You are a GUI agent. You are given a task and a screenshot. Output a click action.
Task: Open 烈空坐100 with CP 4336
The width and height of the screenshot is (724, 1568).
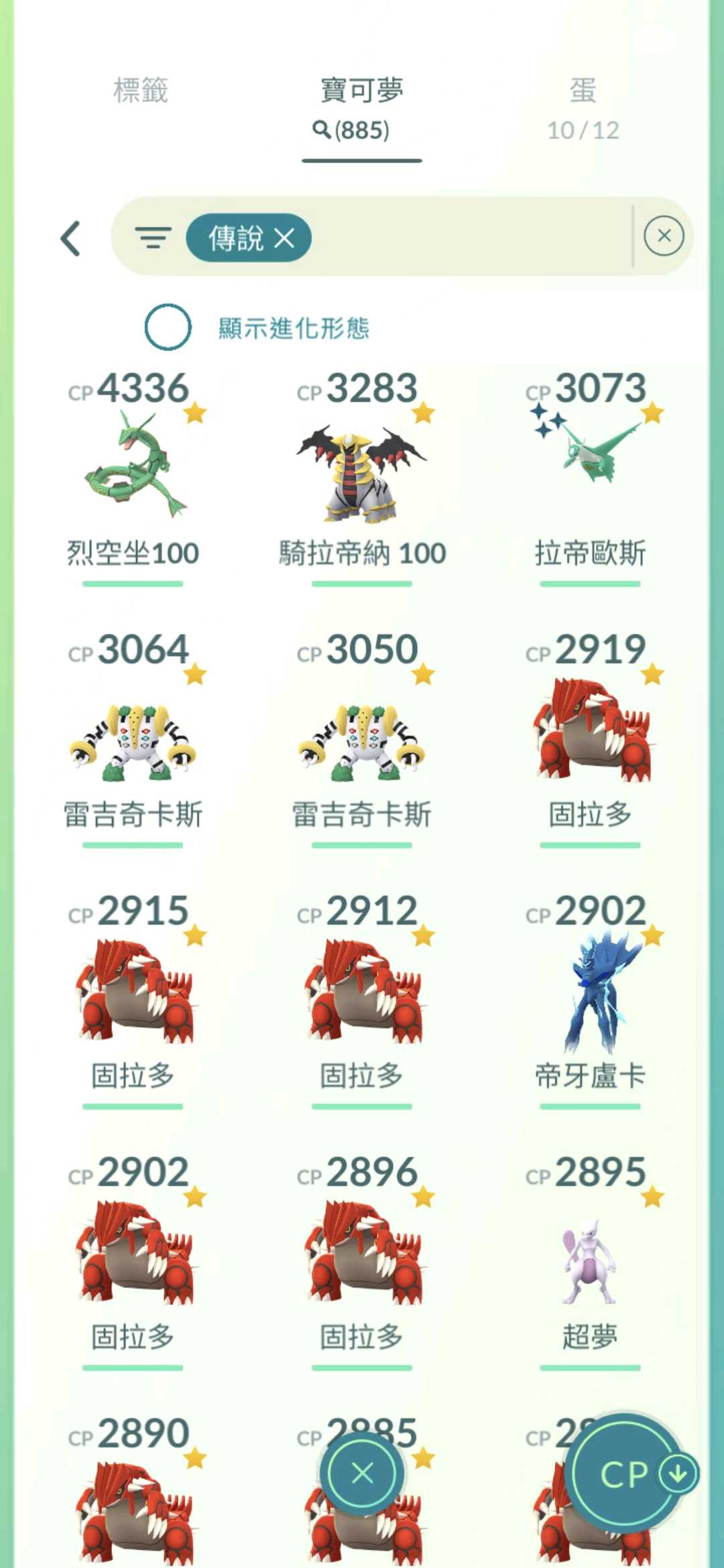133,469
